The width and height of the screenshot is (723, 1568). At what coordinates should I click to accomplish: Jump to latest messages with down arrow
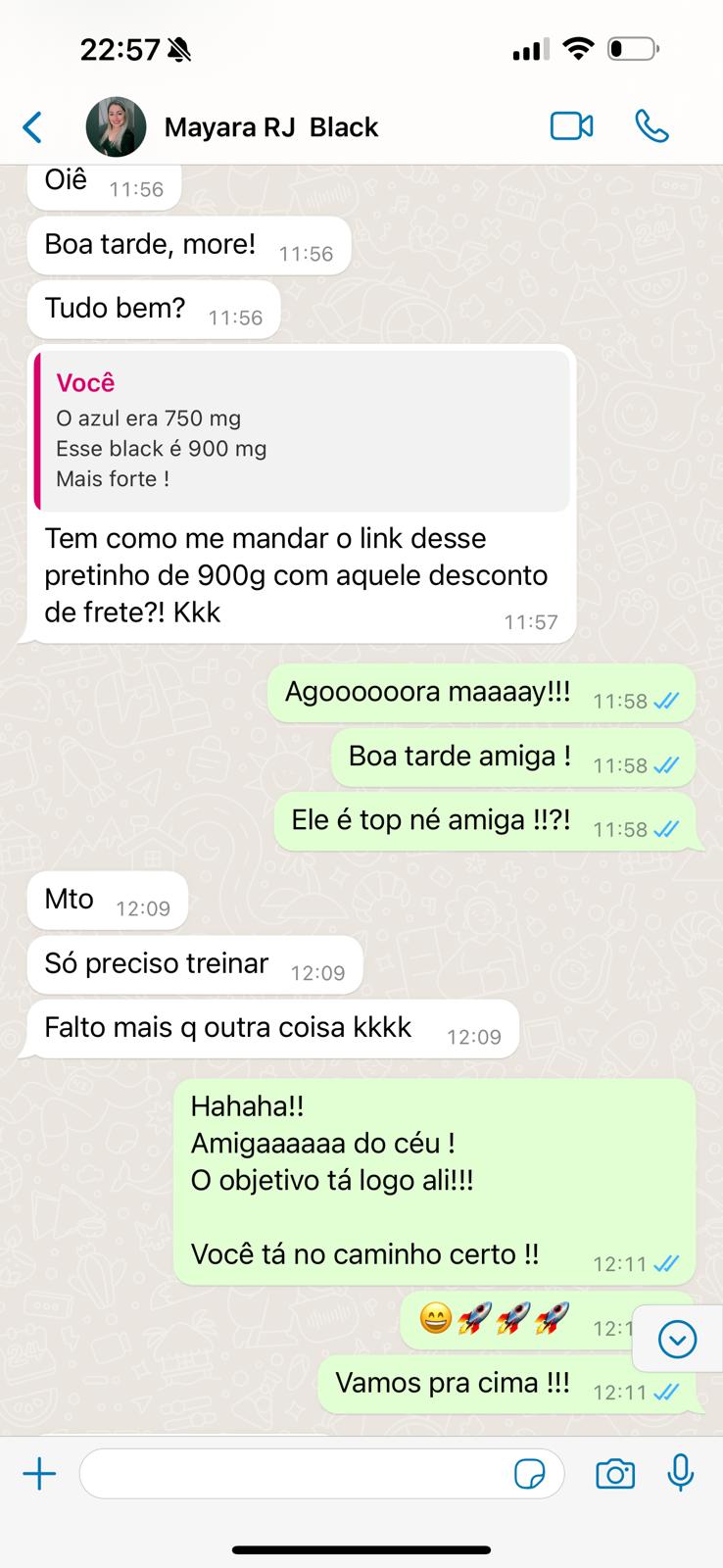pos(677,1339)
